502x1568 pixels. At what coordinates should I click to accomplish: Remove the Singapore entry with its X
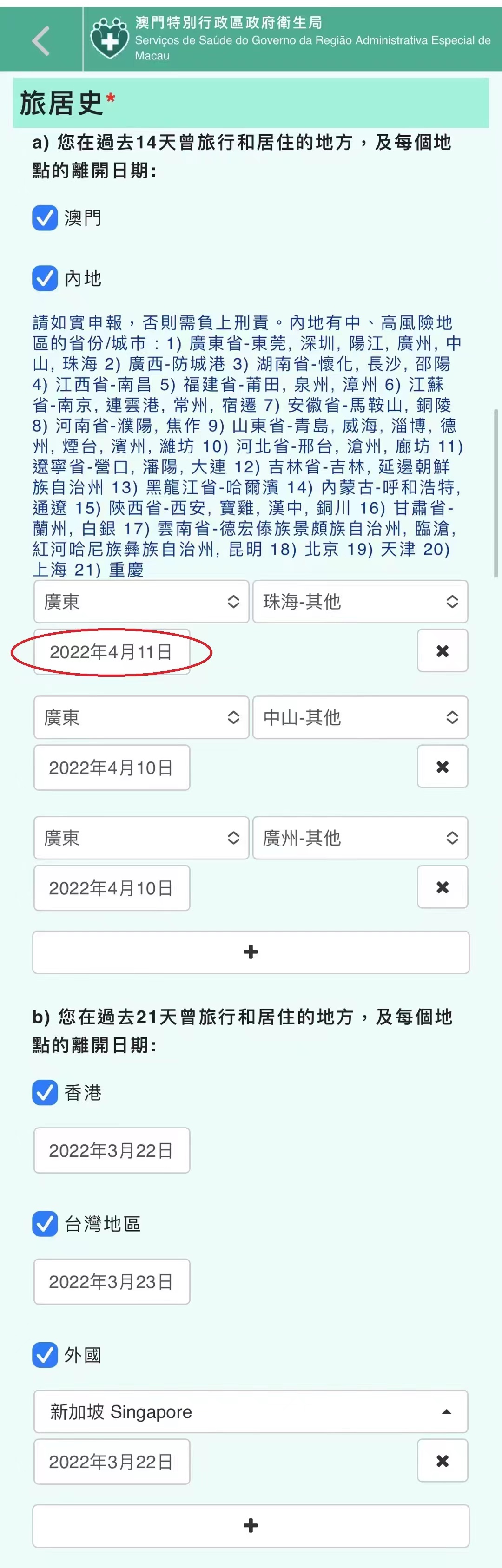coord(443,1461)
